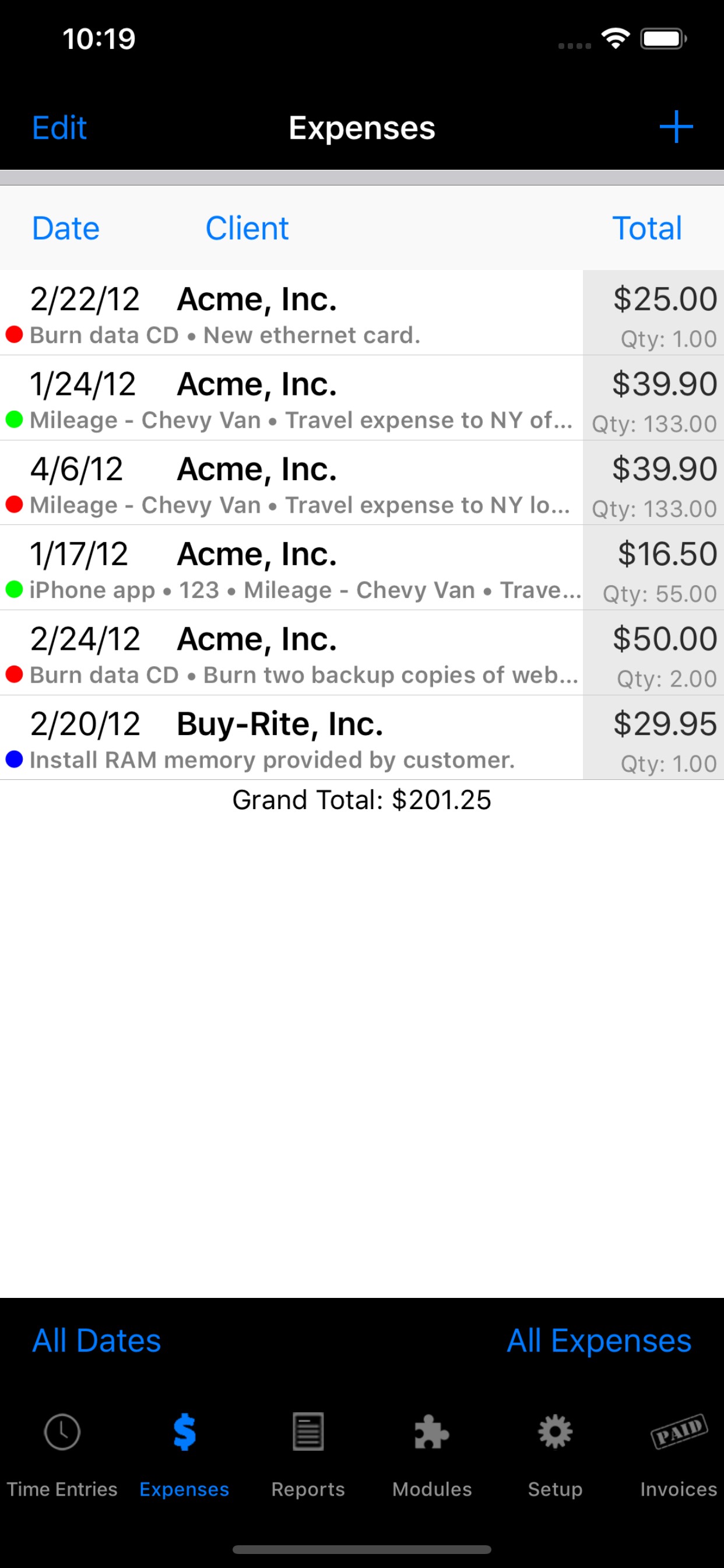Sort expenses by Date column
The height and width of the screenshot is (1568, 724).
66,228
